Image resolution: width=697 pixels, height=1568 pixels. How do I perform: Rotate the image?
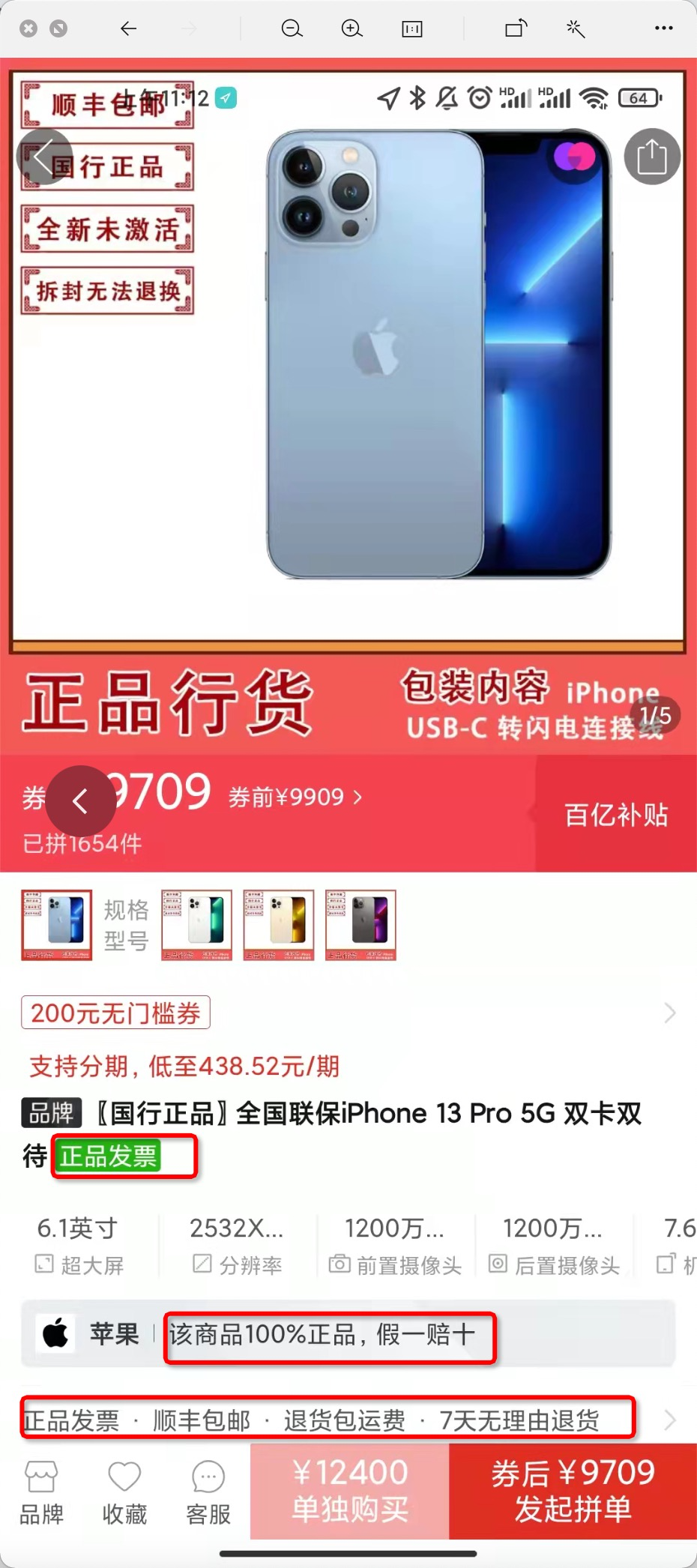point(516,29)
